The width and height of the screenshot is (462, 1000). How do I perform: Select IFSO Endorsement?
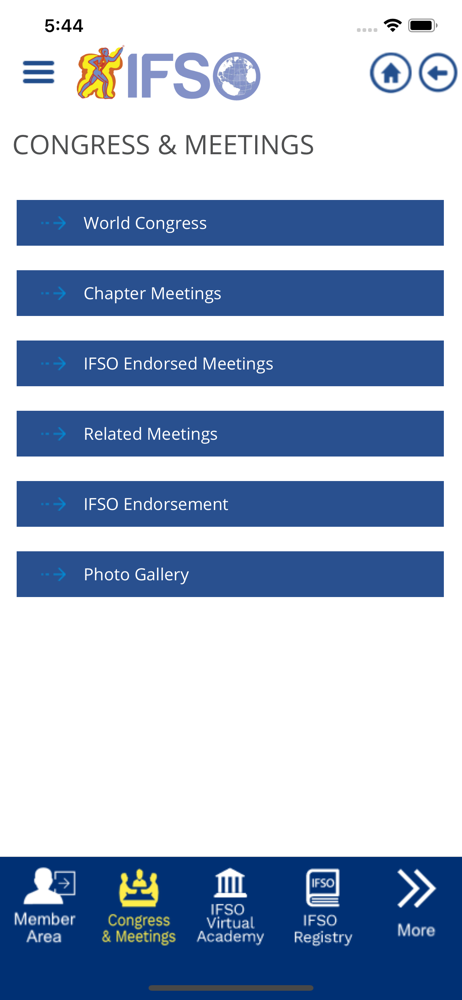coord(230,504)
